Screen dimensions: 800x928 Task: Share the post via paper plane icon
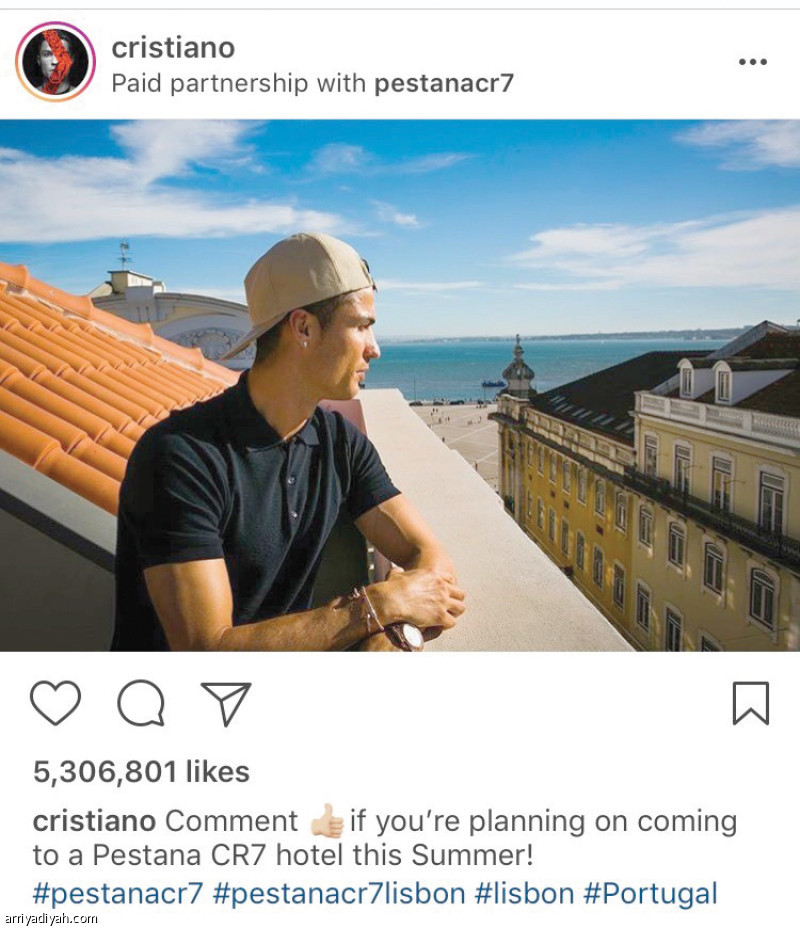[x=226, y=703]
